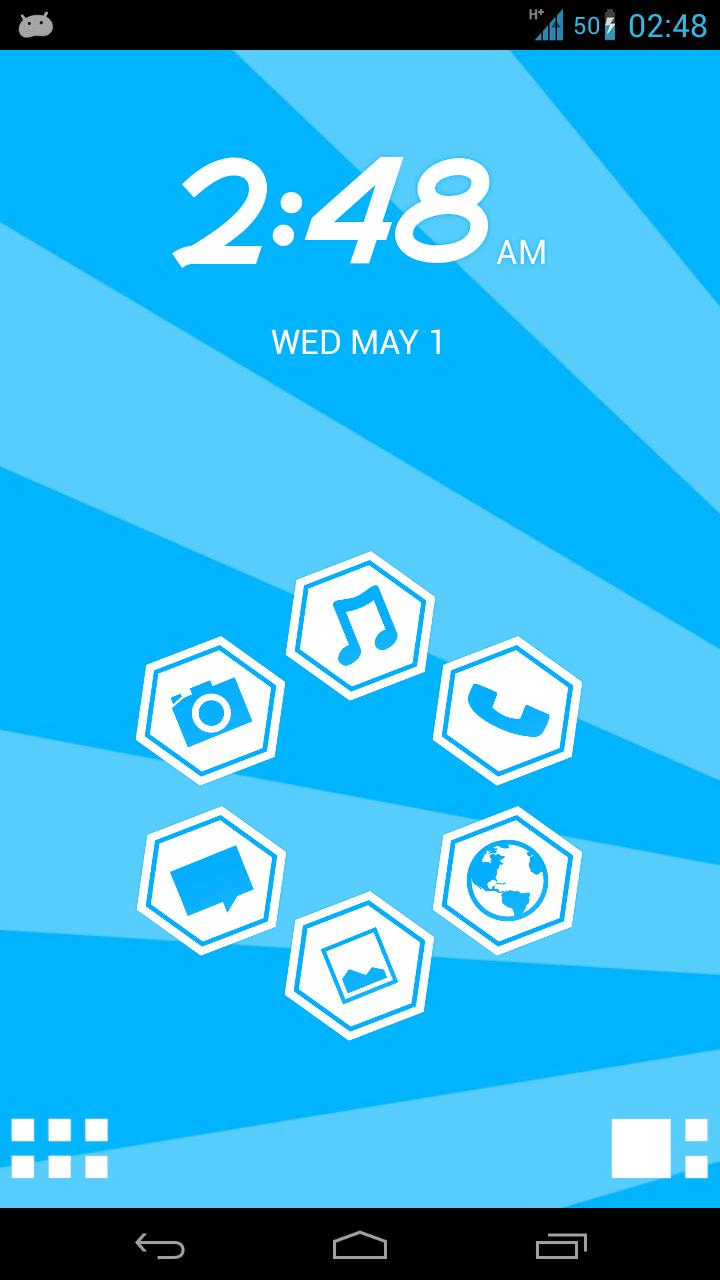The image size is (720, 1280).
Task: Open the messaging hexagon icon
Action: click(210, 880)
